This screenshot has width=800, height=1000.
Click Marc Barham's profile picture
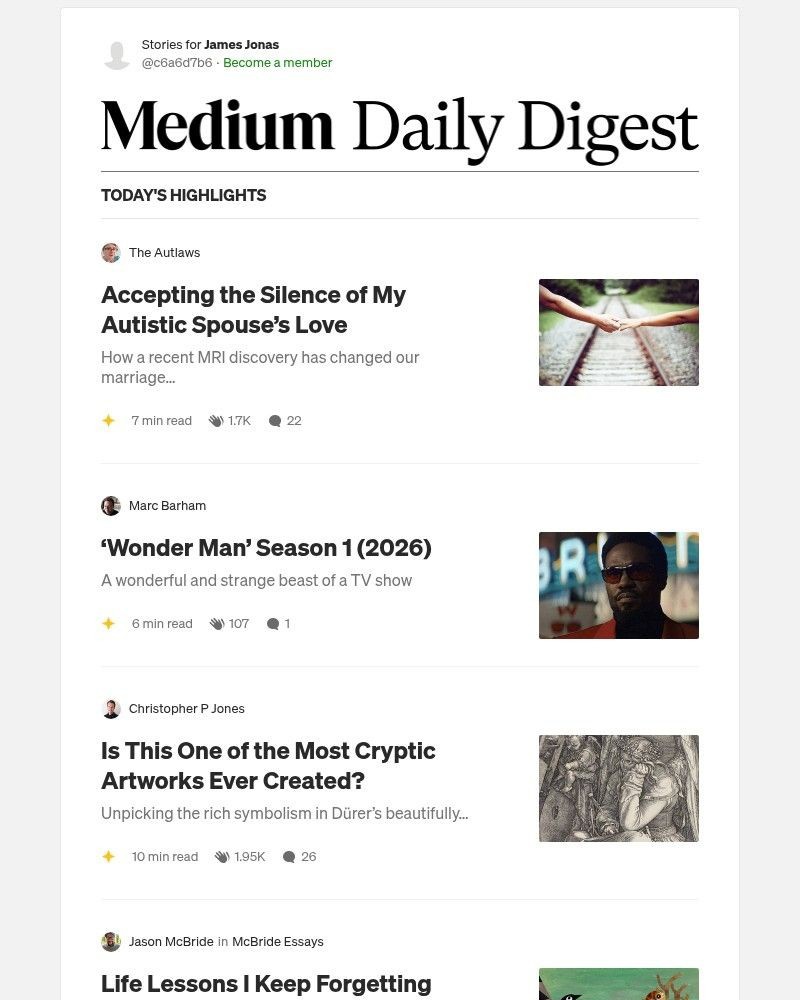tap(111, 505)
